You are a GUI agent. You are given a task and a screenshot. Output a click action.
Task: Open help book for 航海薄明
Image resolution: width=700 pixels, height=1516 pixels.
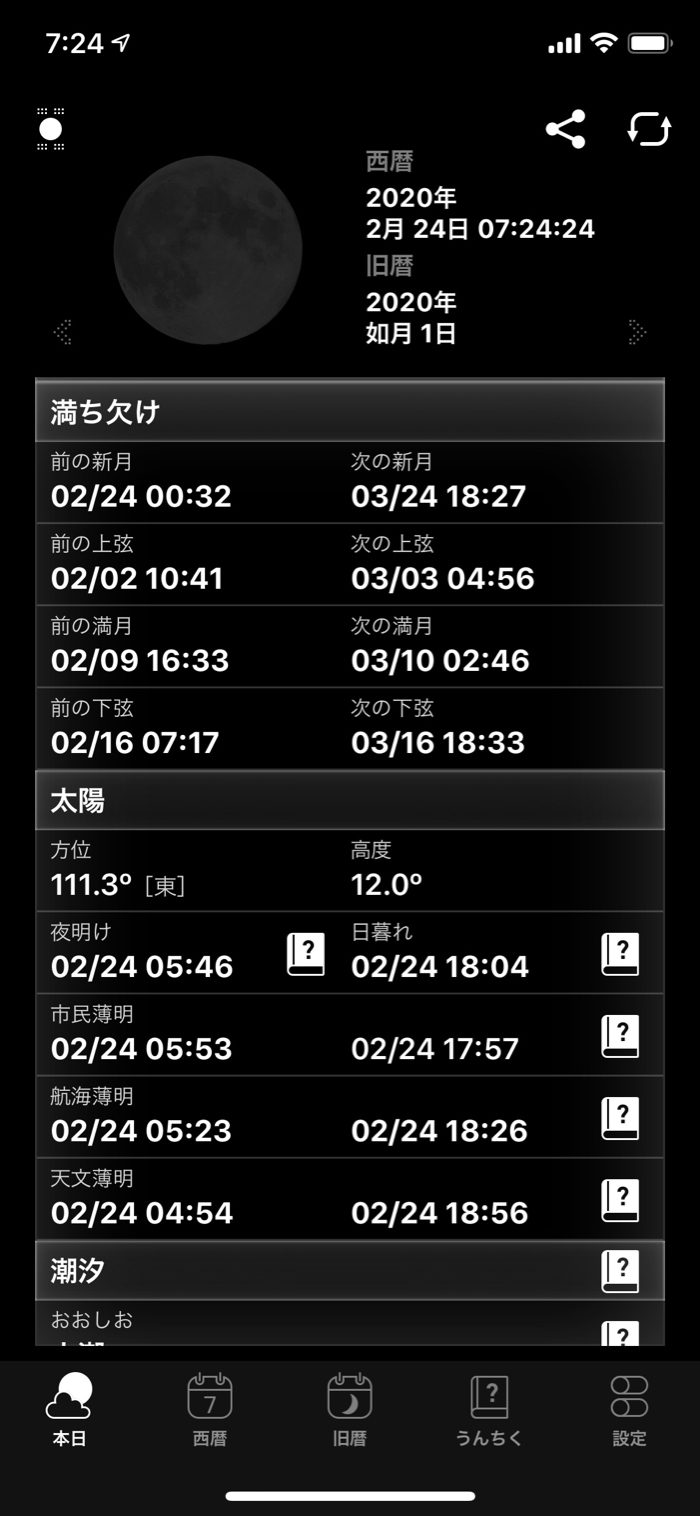pyautogui.click(x=620, y=1118)
